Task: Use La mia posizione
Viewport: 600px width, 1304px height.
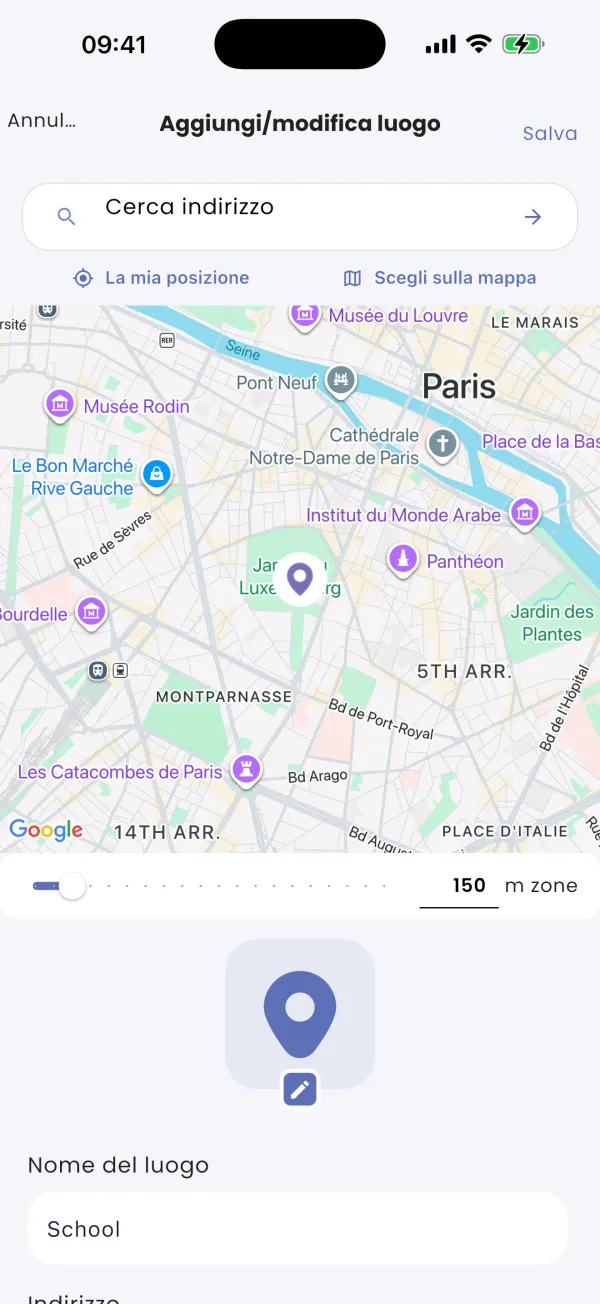Action: click(161, 278)
